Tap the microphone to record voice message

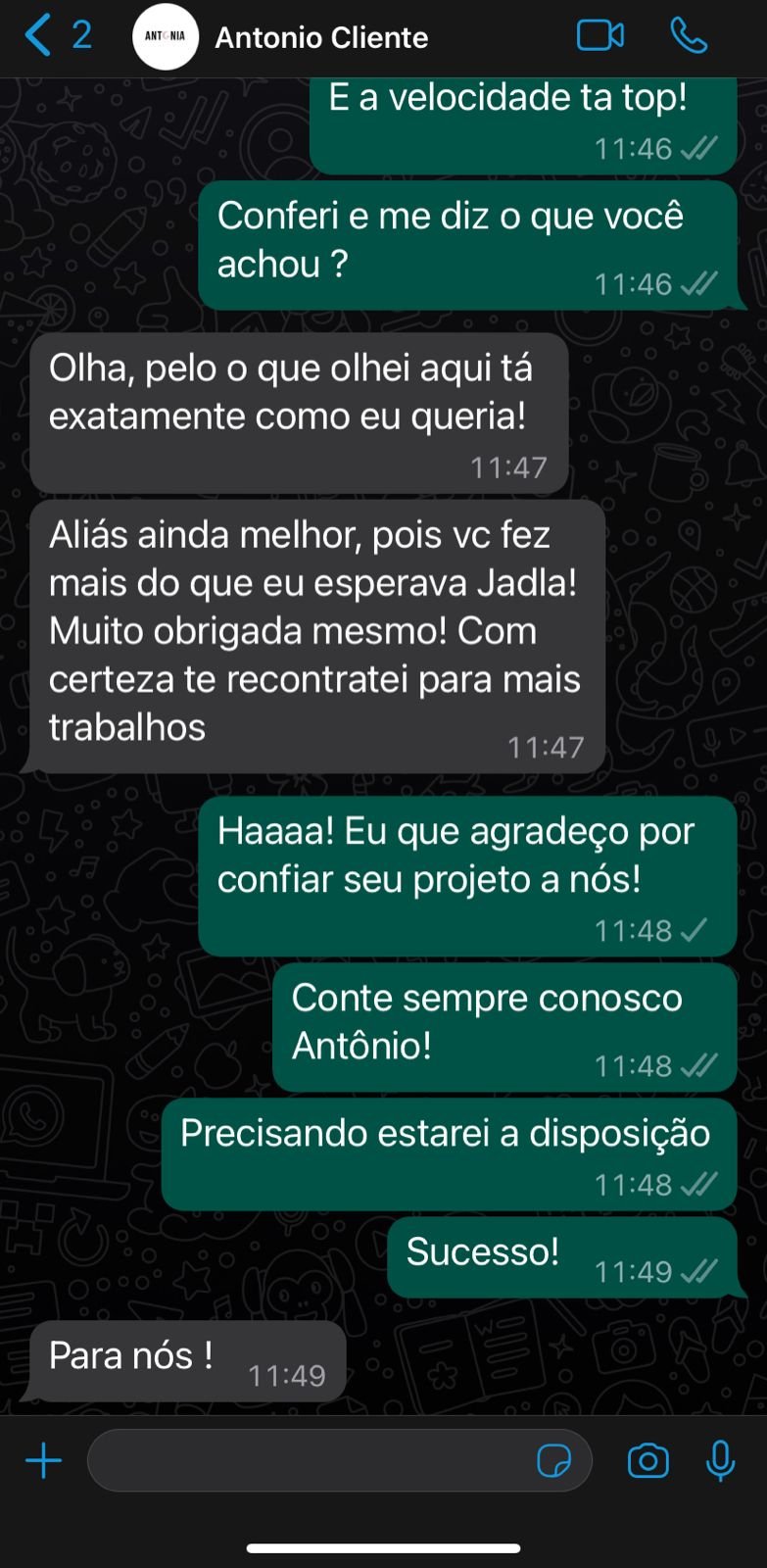(x=721, y=1461)
